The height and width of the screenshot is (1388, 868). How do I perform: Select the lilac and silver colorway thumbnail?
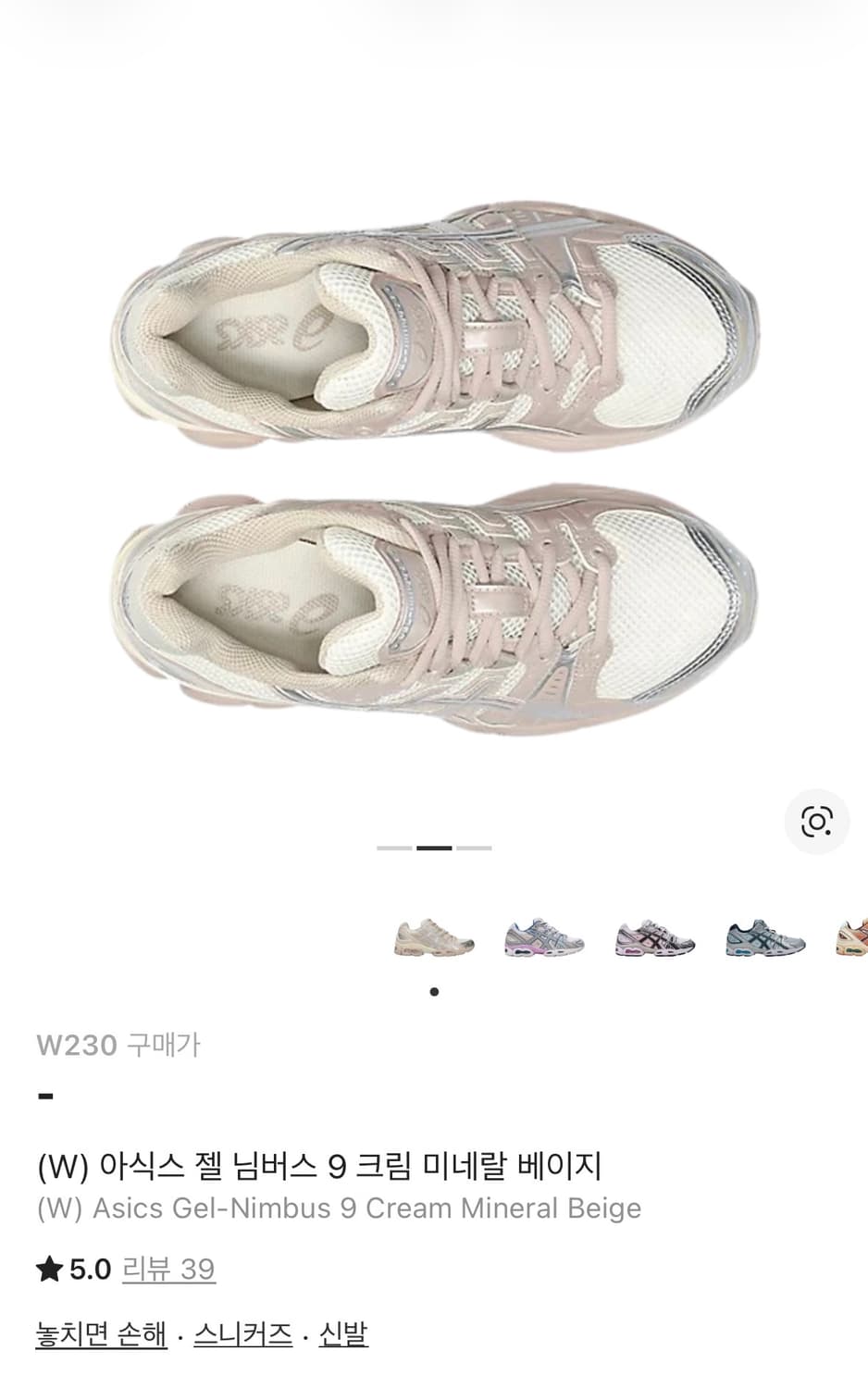tap(542, 936)
